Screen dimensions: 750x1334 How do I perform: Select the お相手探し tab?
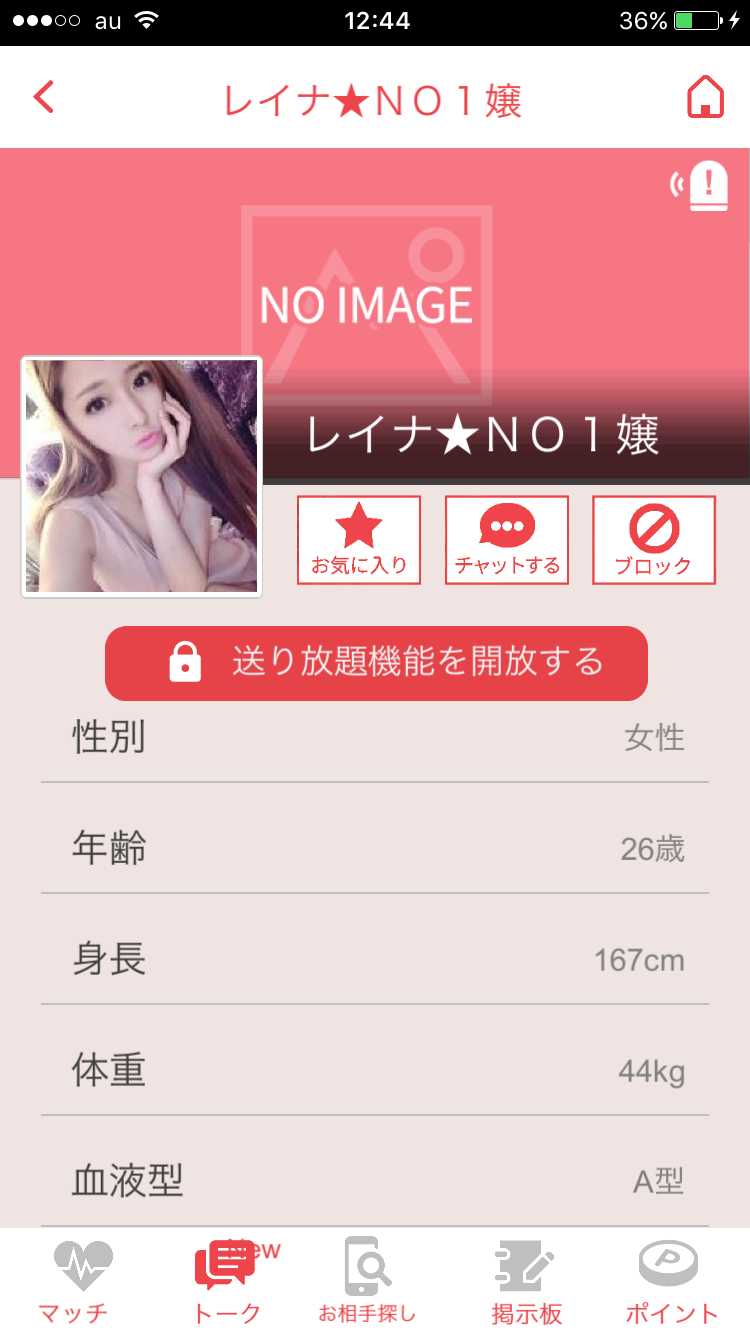367,1282
